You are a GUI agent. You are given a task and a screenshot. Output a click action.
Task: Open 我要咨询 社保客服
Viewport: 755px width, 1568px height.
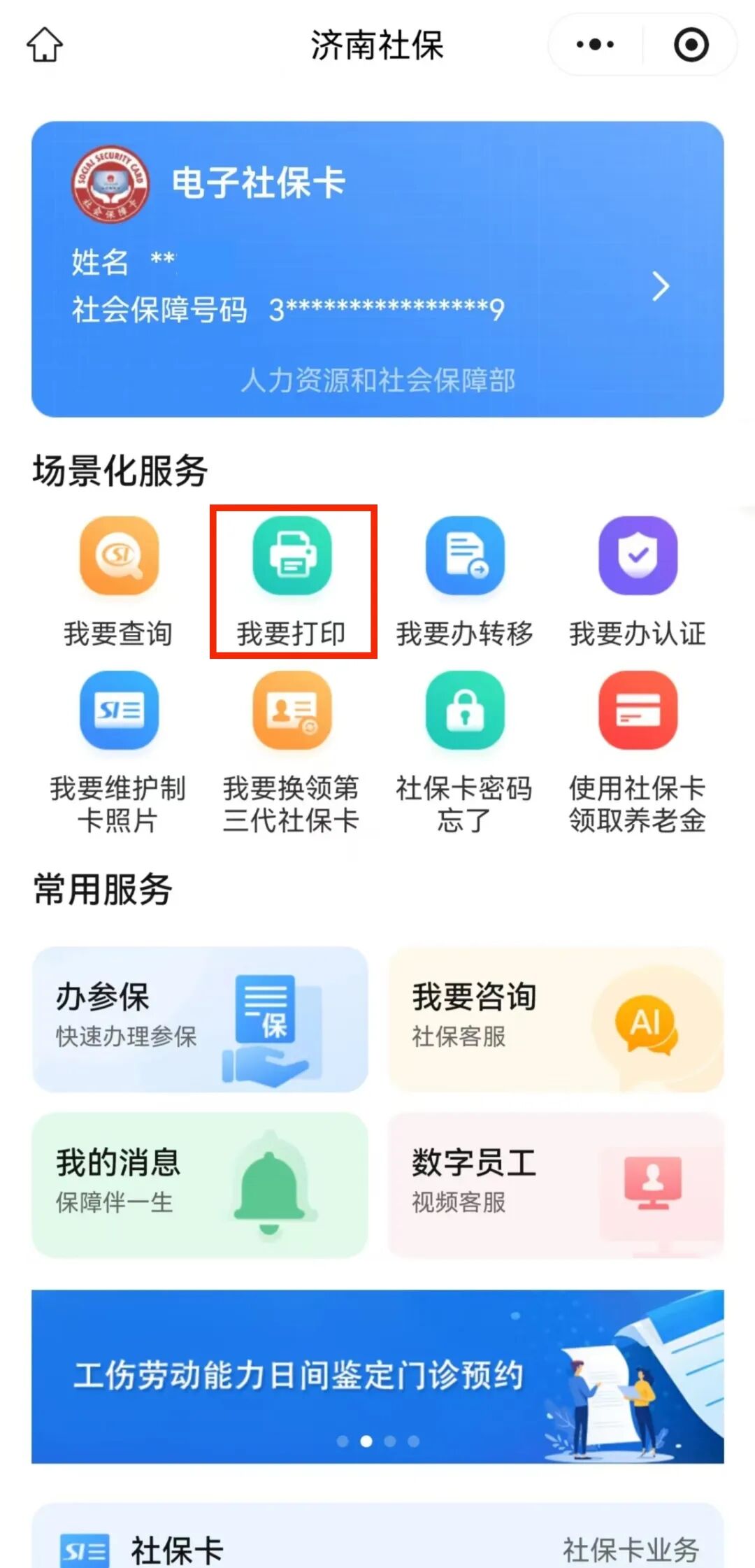(556, 1019)
